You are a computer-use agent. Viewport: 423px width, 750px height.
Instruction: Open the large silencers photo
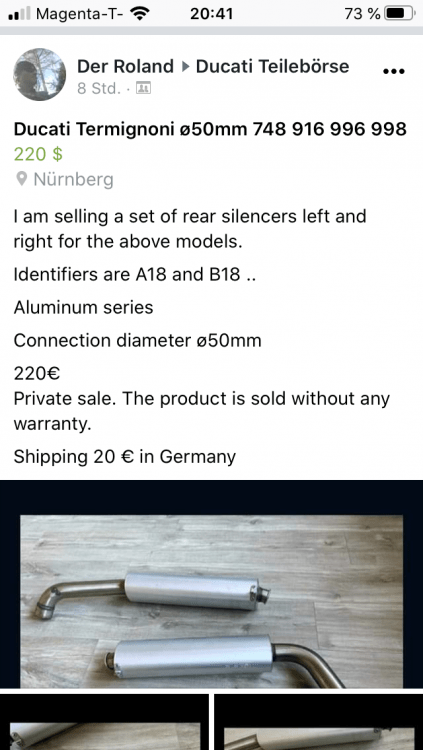212,585
